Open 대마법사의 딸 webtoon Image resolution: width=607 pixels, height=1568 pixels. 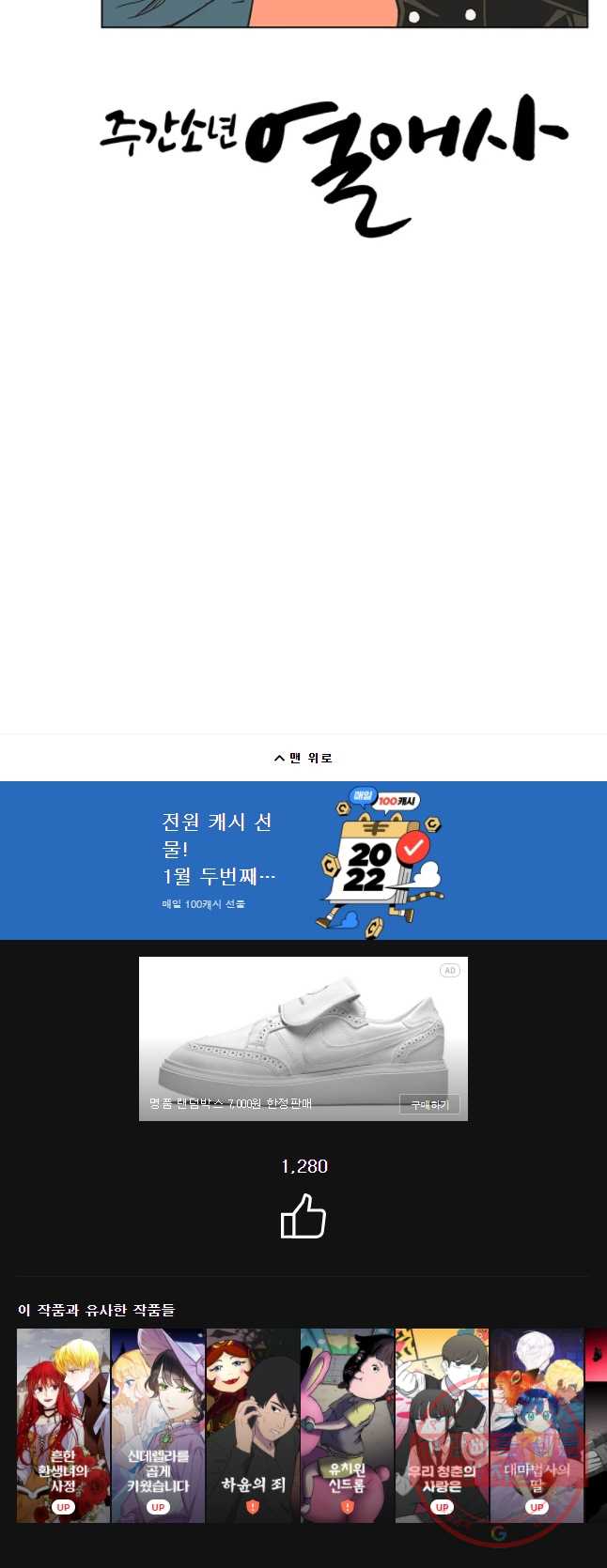click(537, 1424)
